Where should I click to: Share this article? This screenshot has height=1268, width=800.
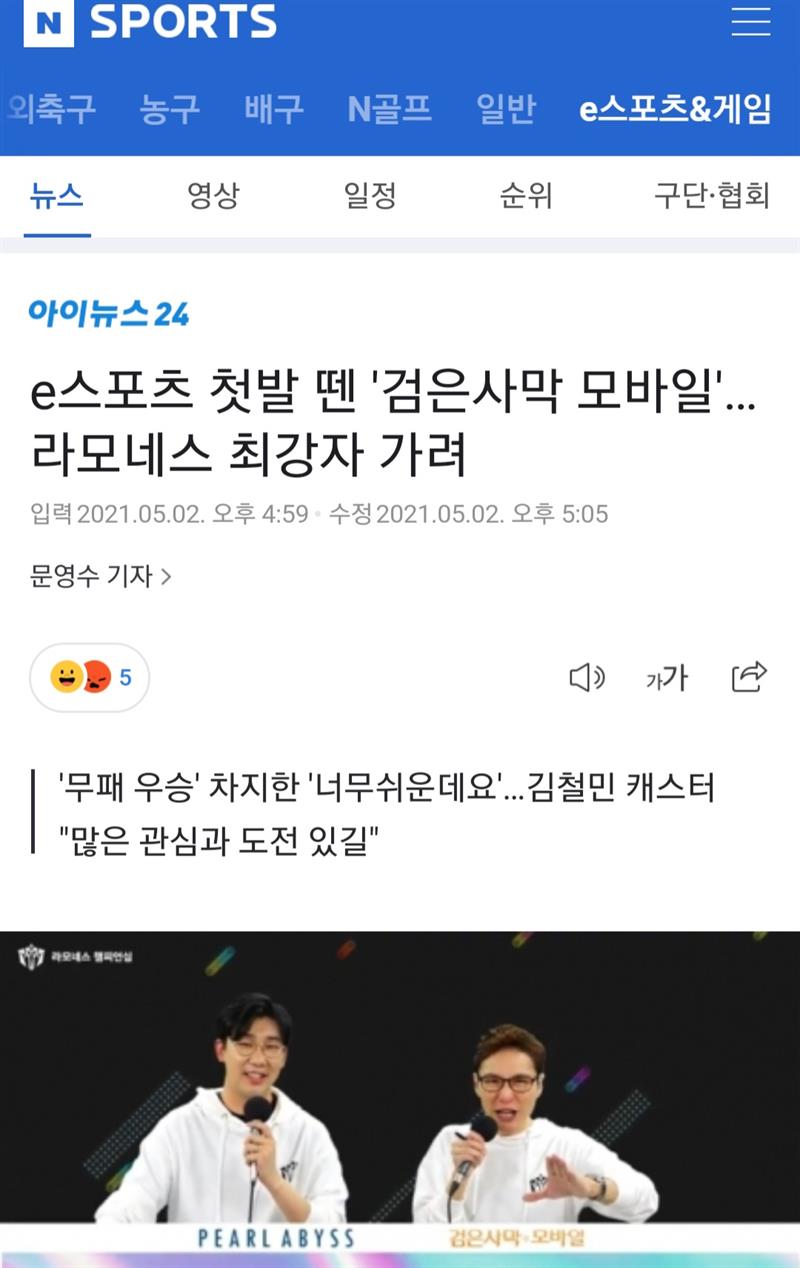point(749,677)
